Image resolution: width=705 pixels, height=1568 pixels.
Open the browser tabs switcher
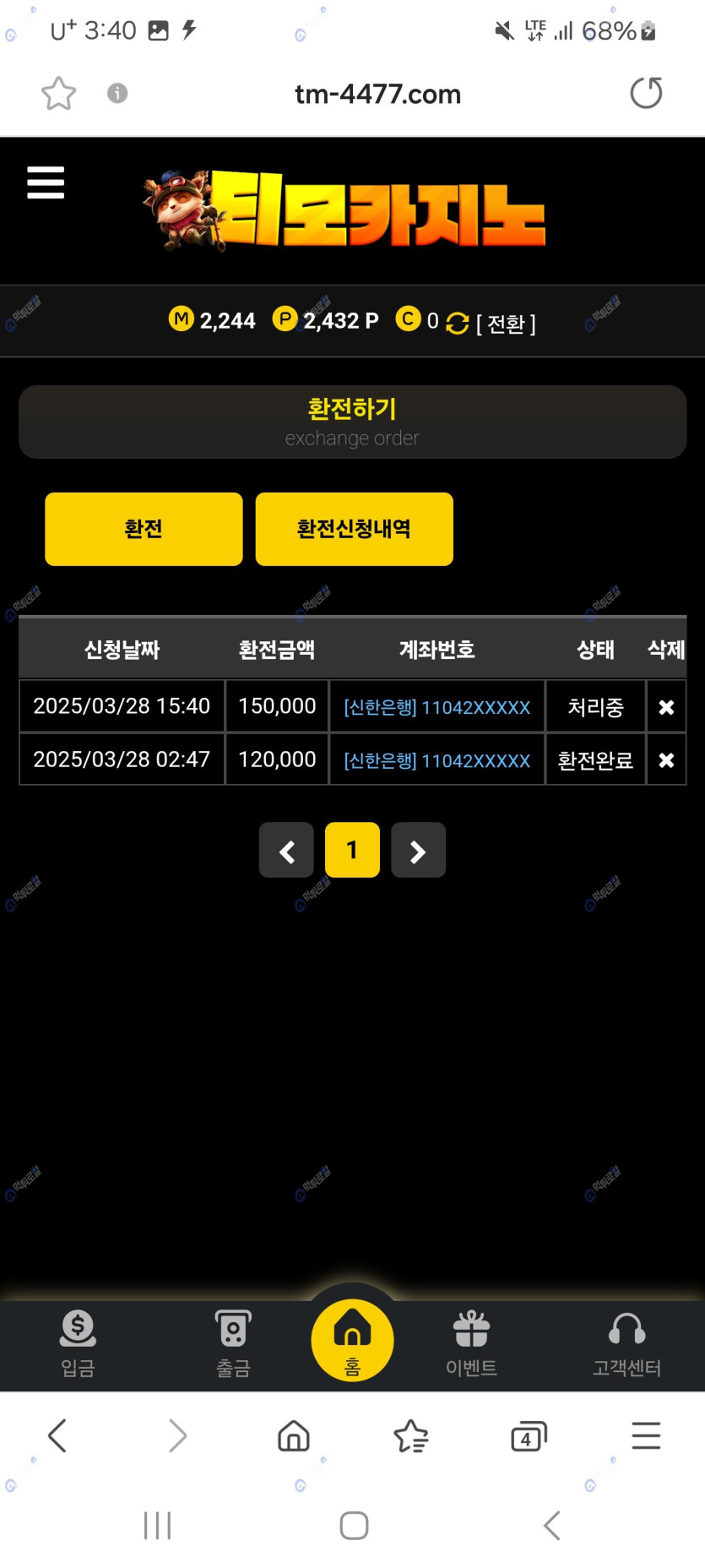point(529,1436)
